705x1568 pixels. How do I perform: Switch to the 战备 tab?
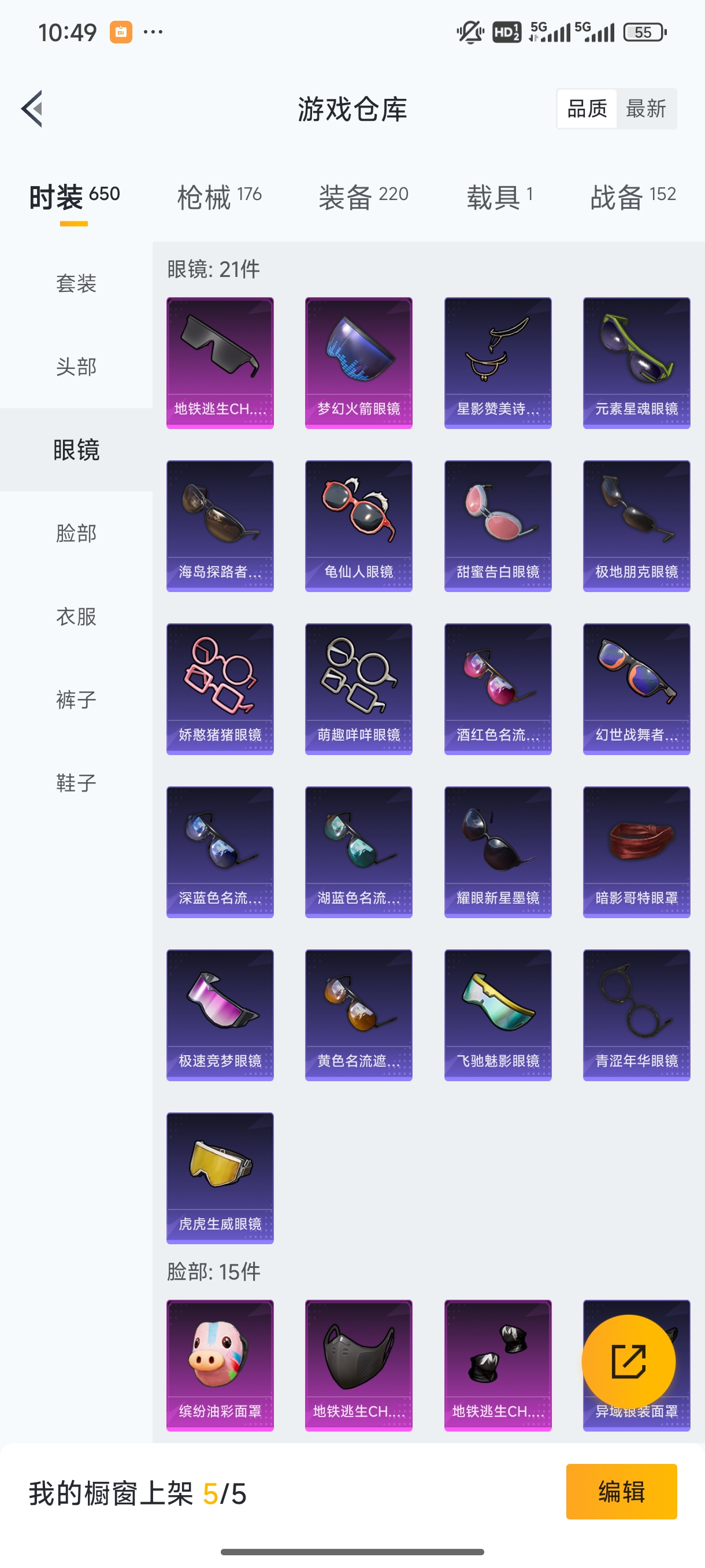click(633, 196)
